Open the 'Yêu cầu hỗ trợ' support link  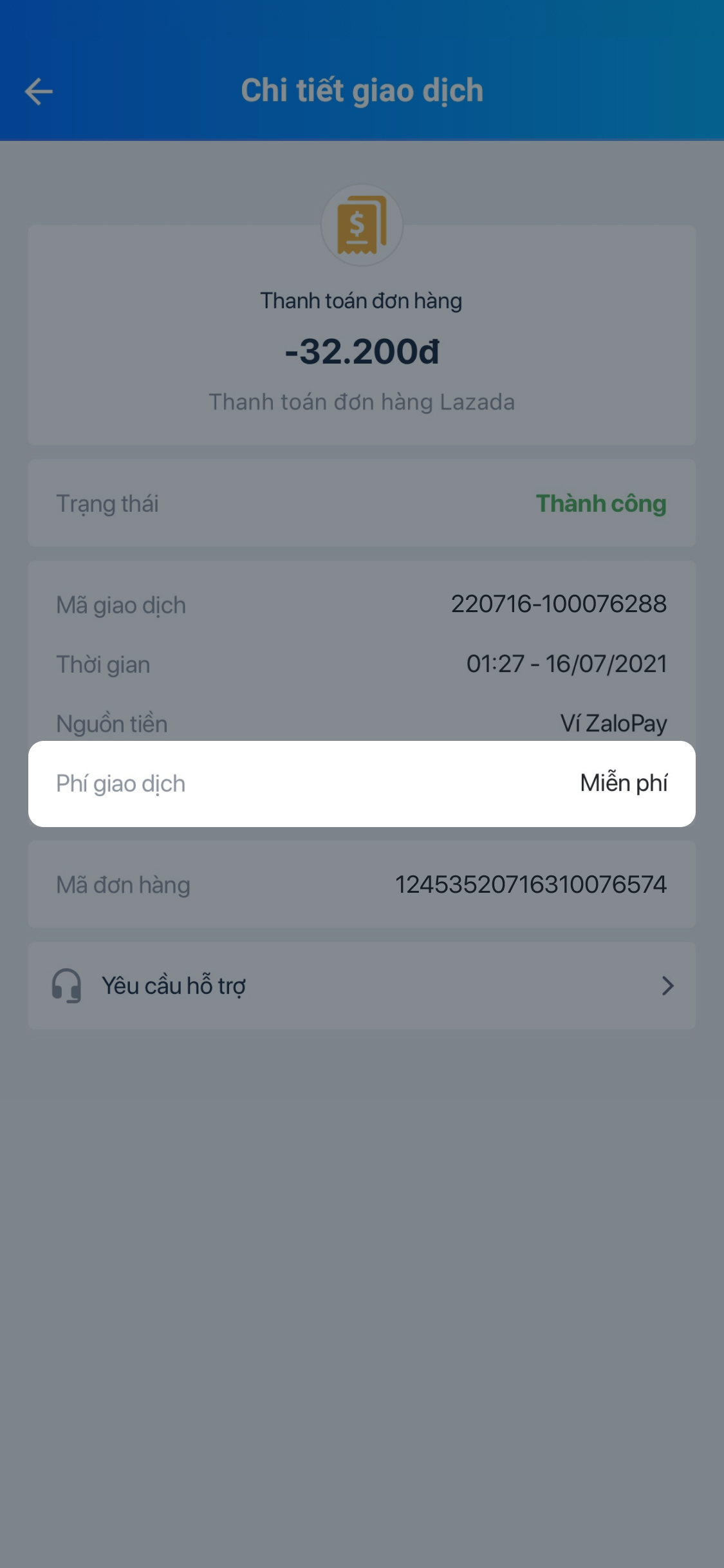pos(174,985)
